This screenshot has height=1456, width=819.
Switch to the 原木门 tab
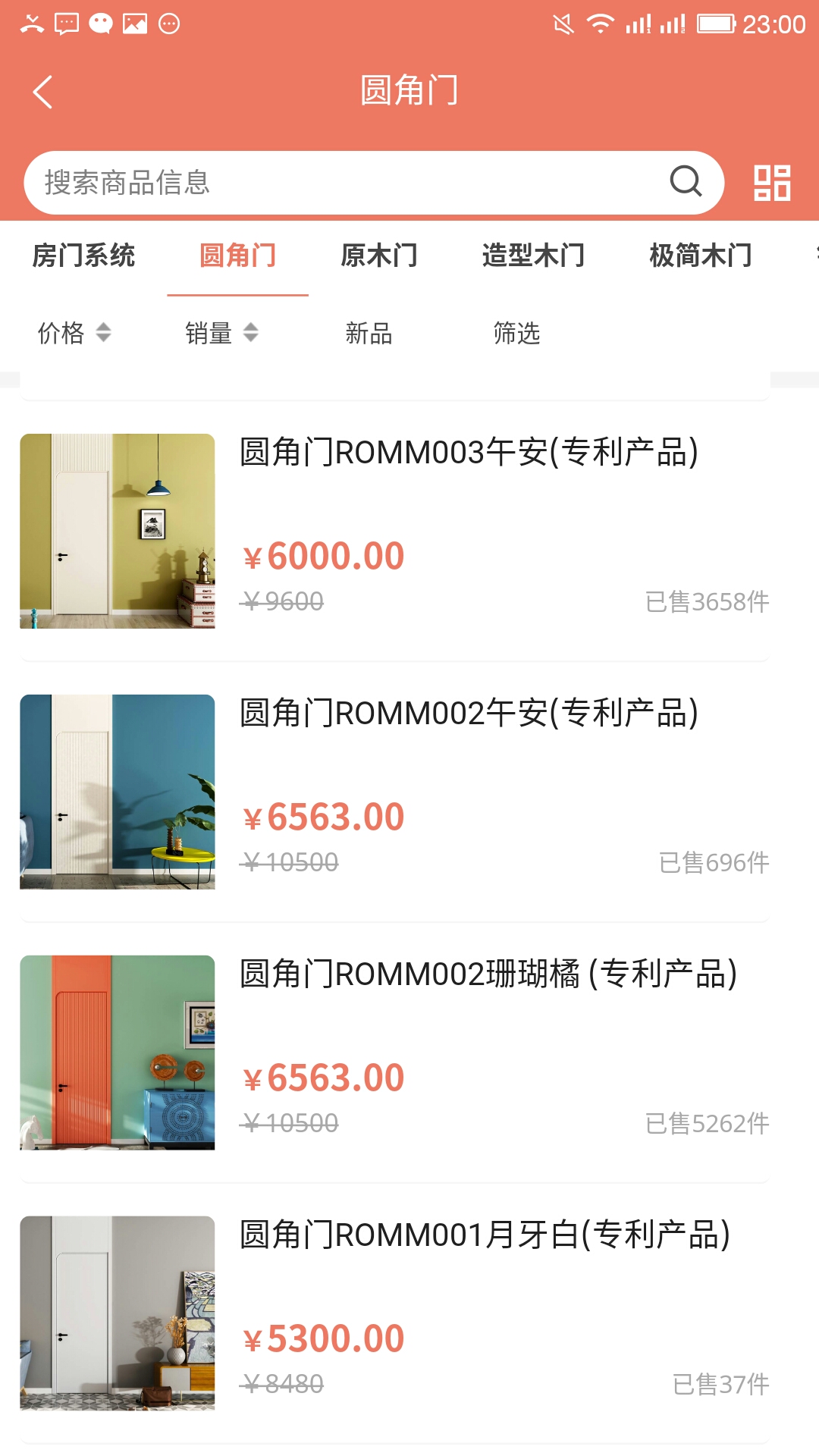(x=379, y=256)
